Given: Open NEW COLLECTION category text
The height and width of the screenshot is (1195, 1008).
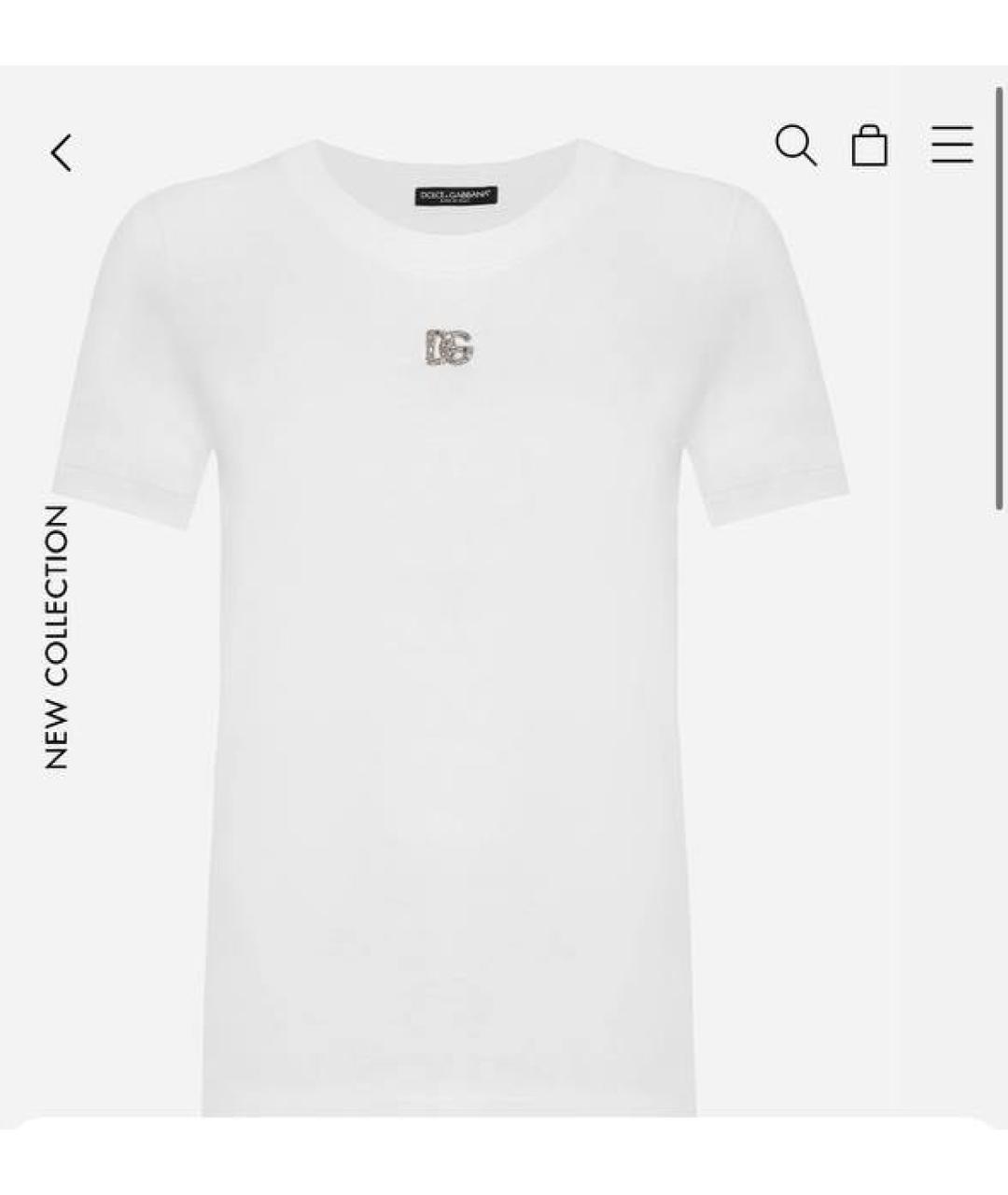Looking at the screenshot, I should [56, 635].
